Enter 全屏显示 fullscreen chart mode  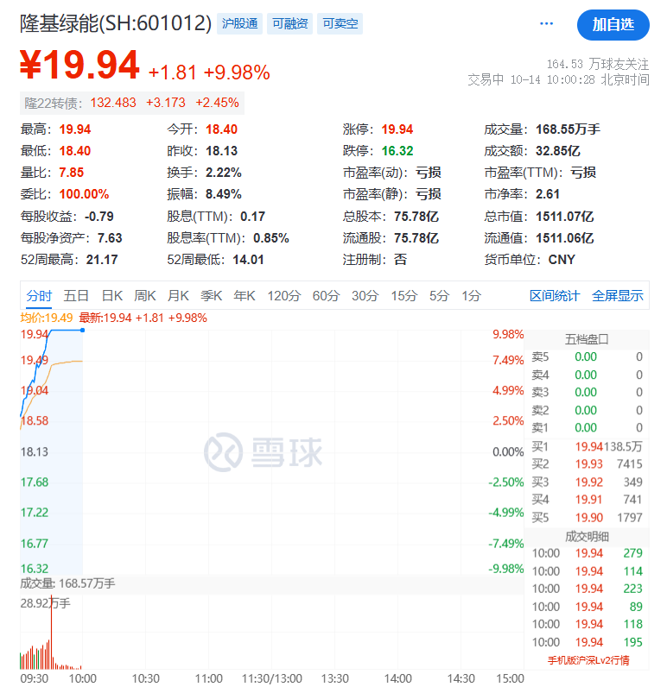(x=617, y=296)
